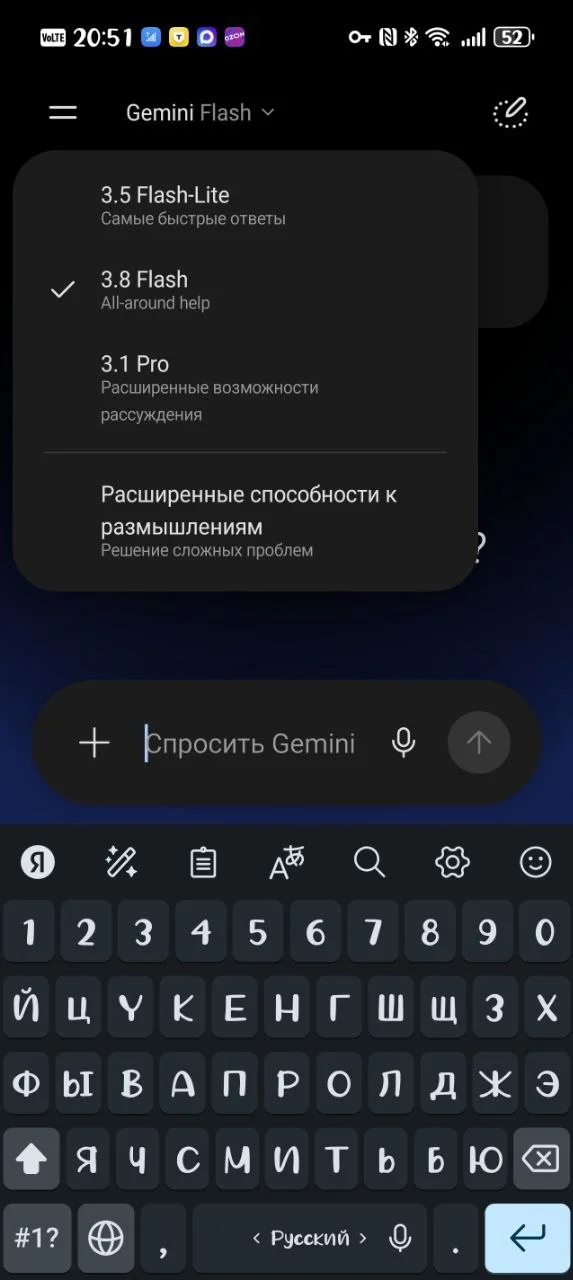The image size is (573, 1280).
Task: Open keyboard clipboard
Action: [203, 862]
